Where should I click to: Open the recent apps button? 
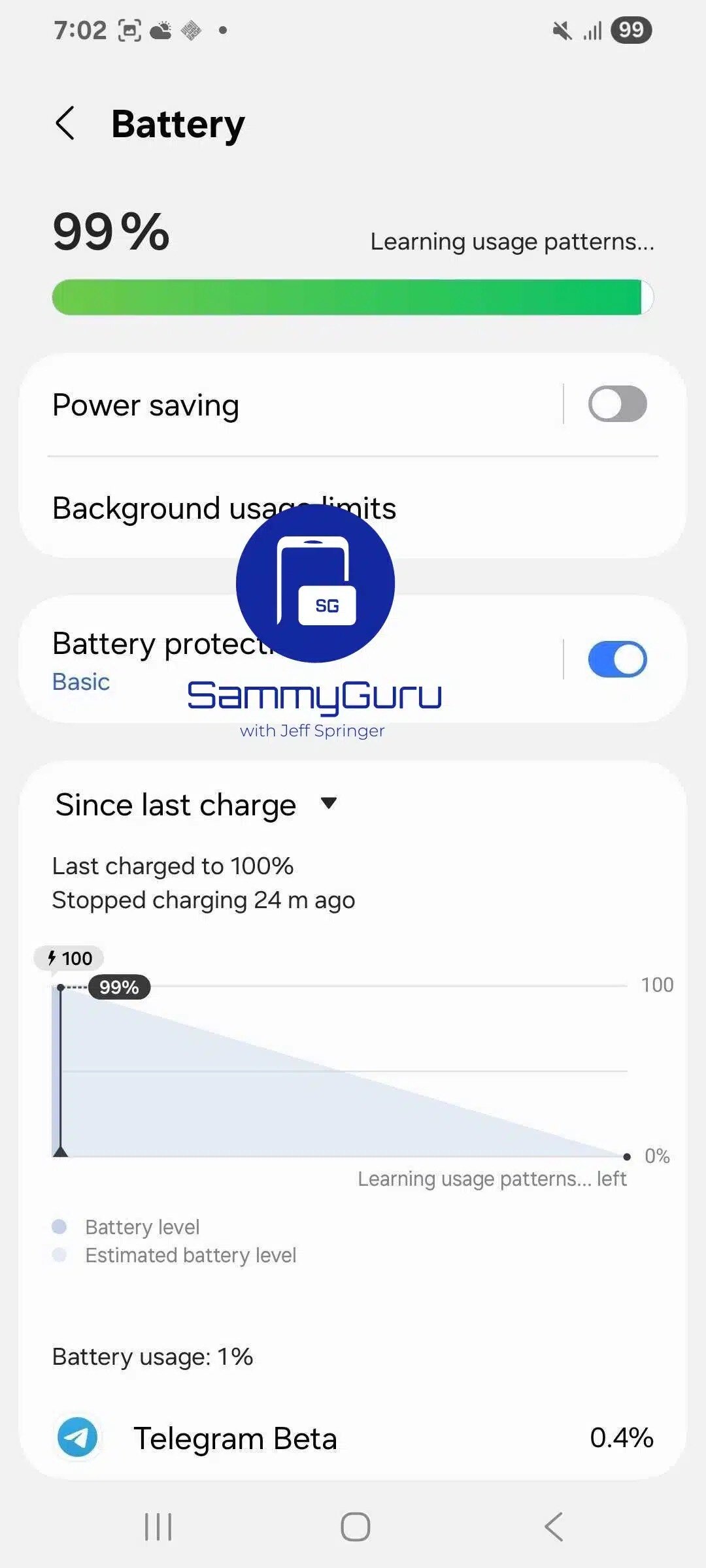tap(158, 1527)
